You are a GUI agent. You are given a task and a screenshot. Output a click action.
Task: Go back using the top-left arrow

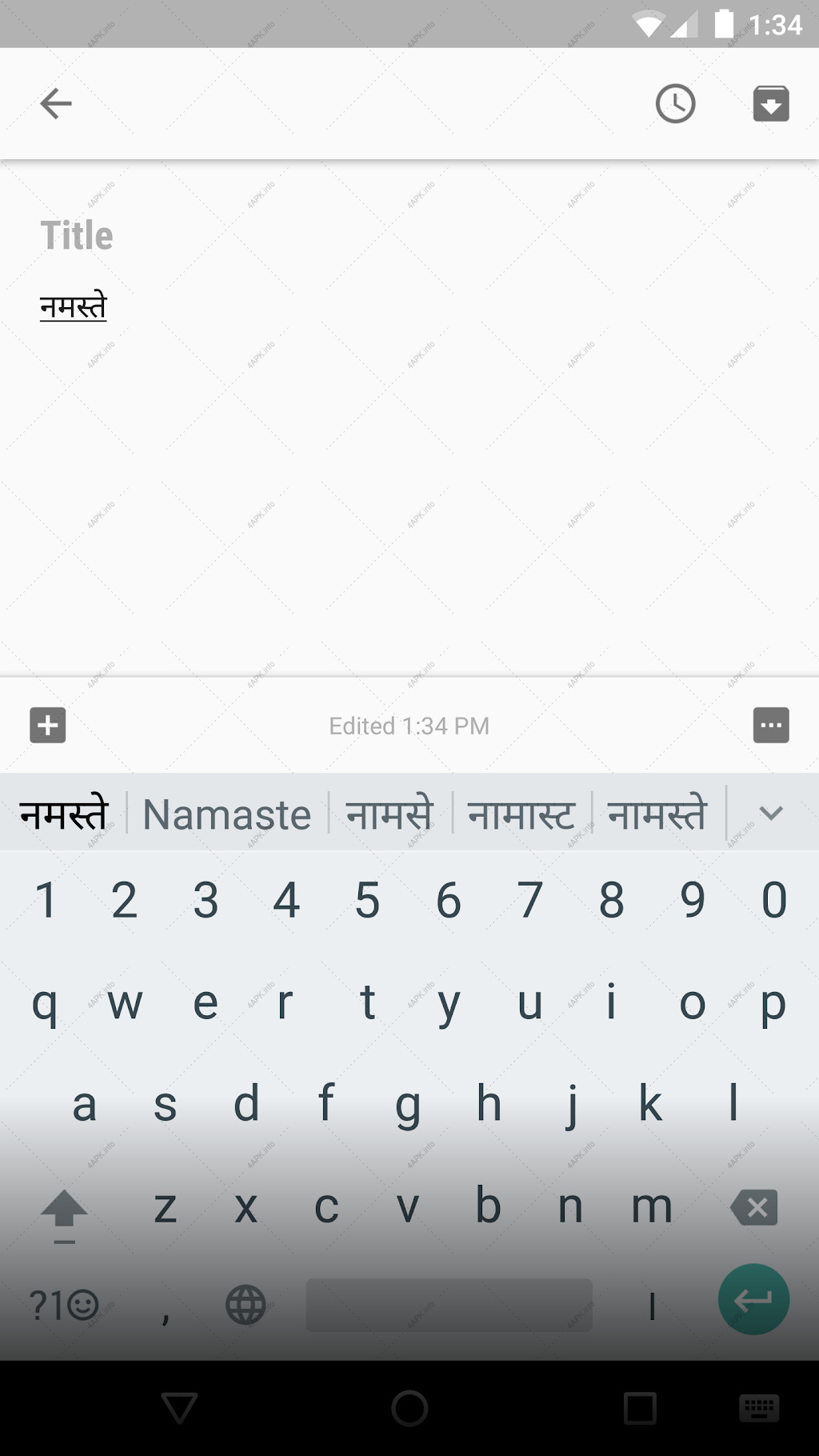56,103
